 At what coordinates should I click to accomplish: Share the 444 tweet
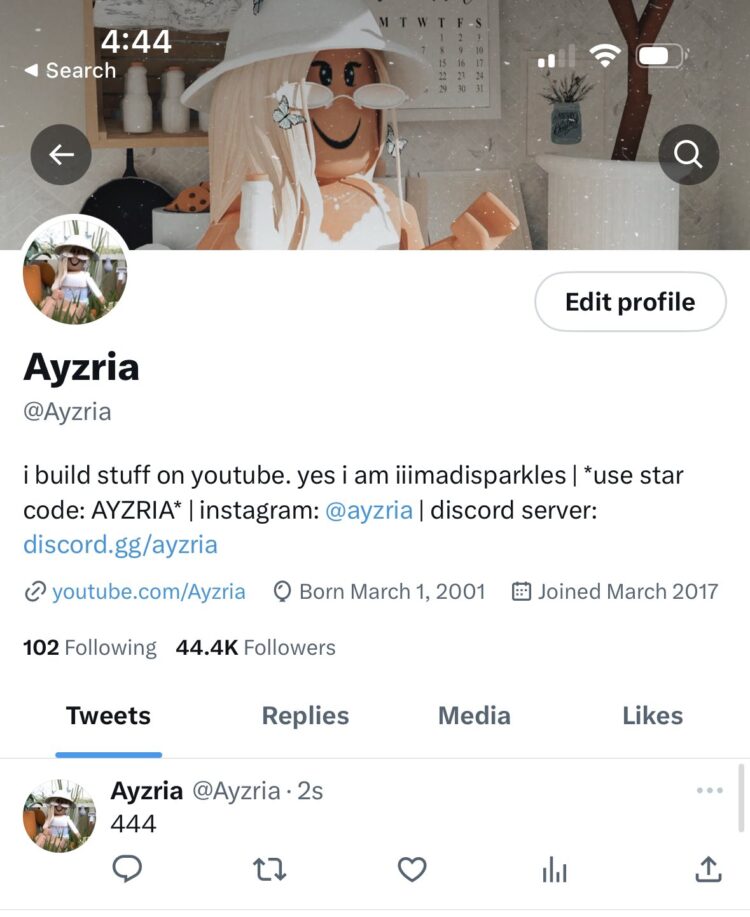point(707,869)
